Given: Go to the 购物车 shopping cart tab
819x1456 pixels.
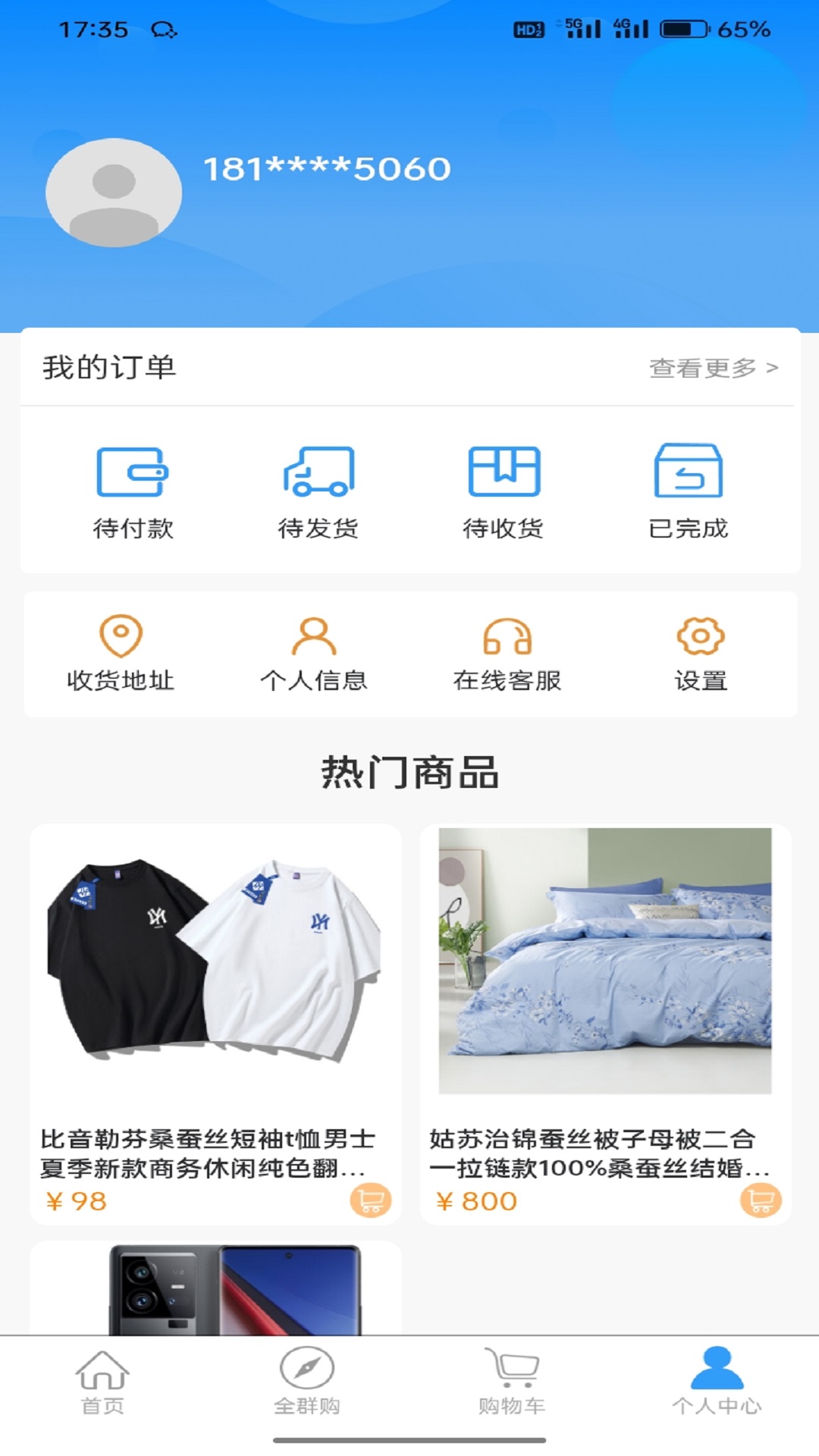Looking at the screenshot, I should pyautogui.click(x=512, y=1382).
